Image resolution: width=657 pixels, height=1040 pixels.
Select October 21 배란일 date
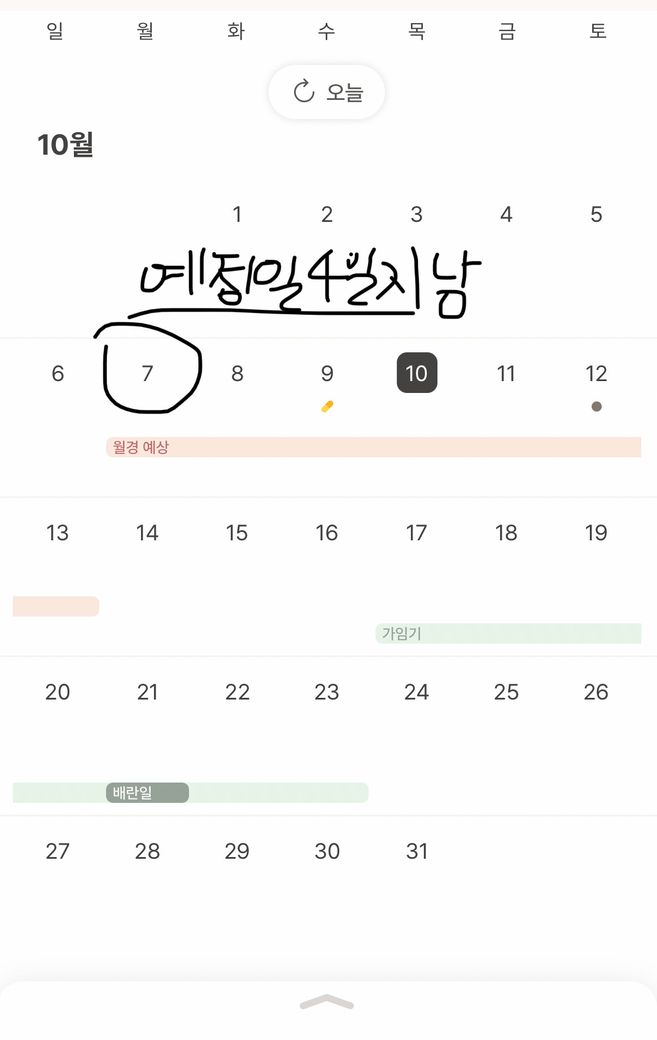coord(147,692)
